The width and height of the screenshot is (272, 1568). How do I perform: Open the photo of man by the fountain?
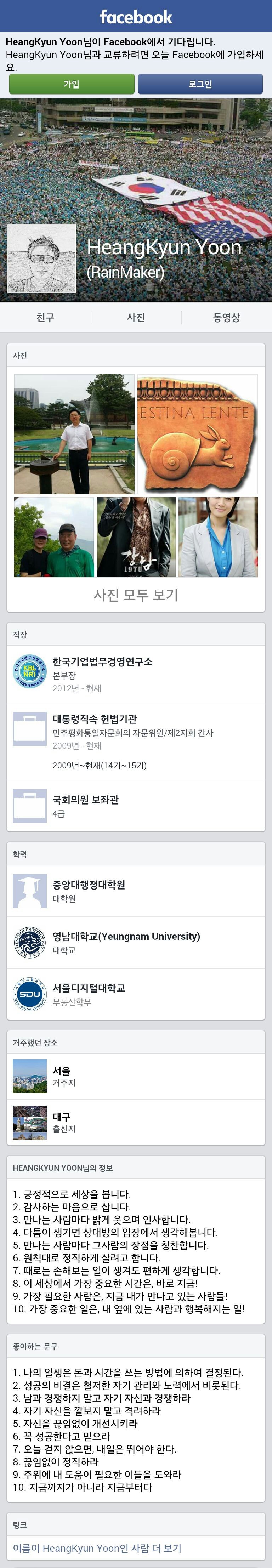pyautogui.click(x=74, y=433)
